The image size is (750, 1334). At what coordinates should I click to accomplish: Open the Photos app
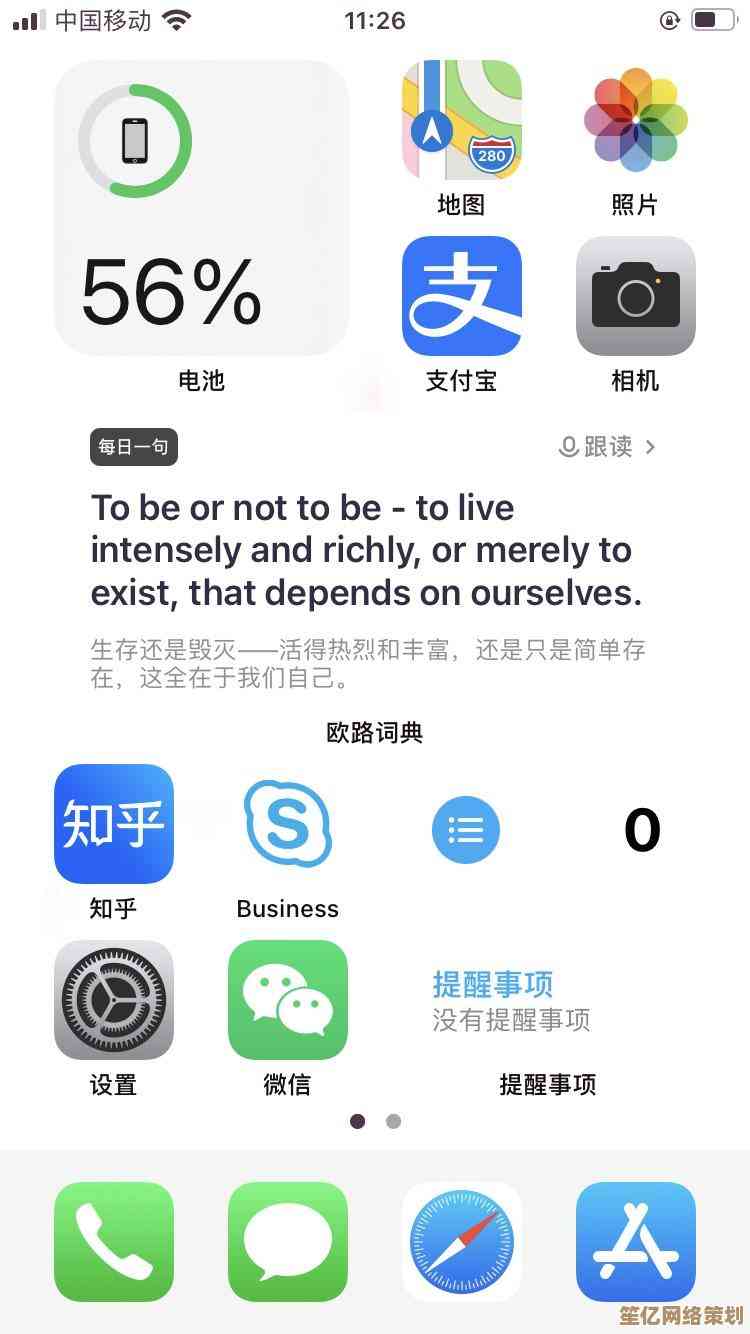pyautogui.click(x=635, y=120)
